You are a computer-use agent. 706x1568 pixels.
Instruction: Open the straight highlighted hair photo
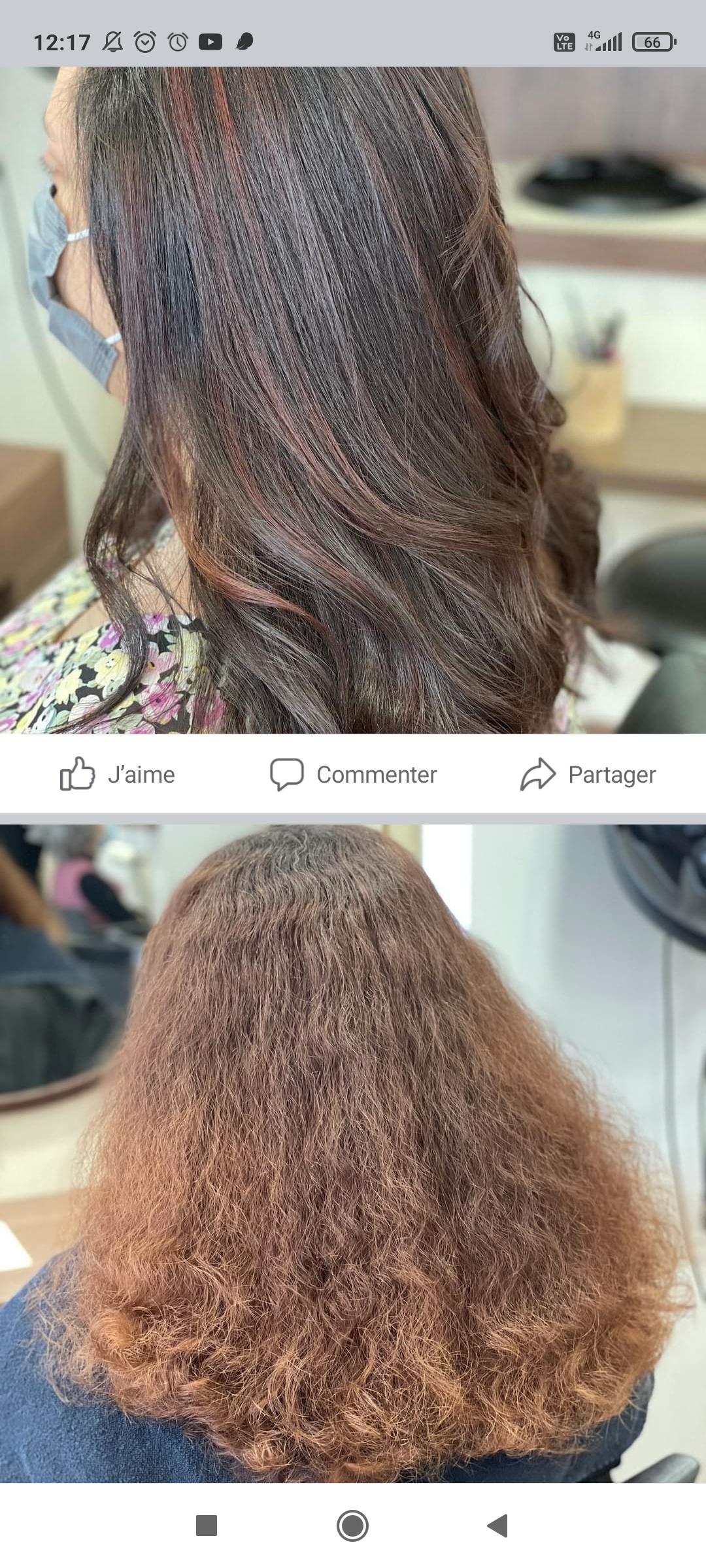click(353, 400)
